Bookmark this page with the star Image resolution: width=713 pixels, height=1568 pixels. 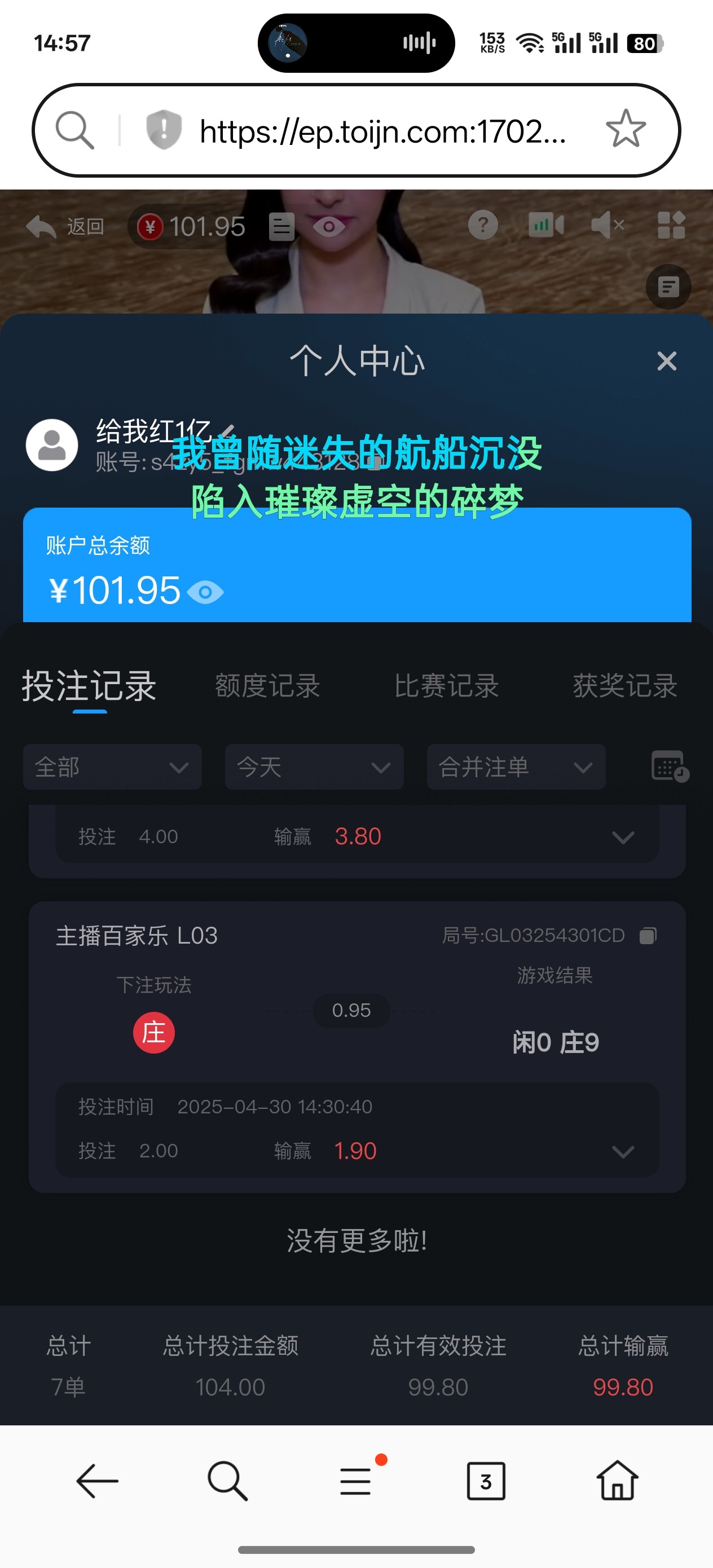[626, 130]
